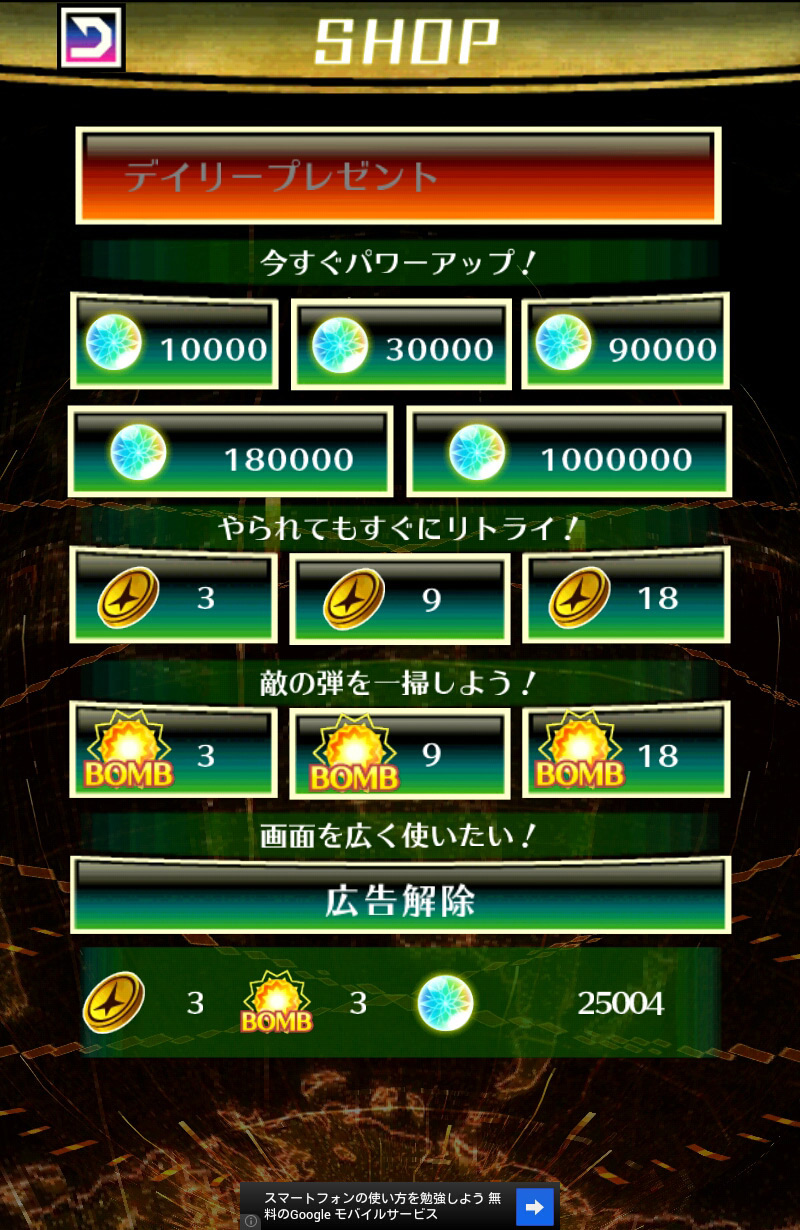
Task: Tap the back icon beside the SHOP title
Action: [91, 37]
